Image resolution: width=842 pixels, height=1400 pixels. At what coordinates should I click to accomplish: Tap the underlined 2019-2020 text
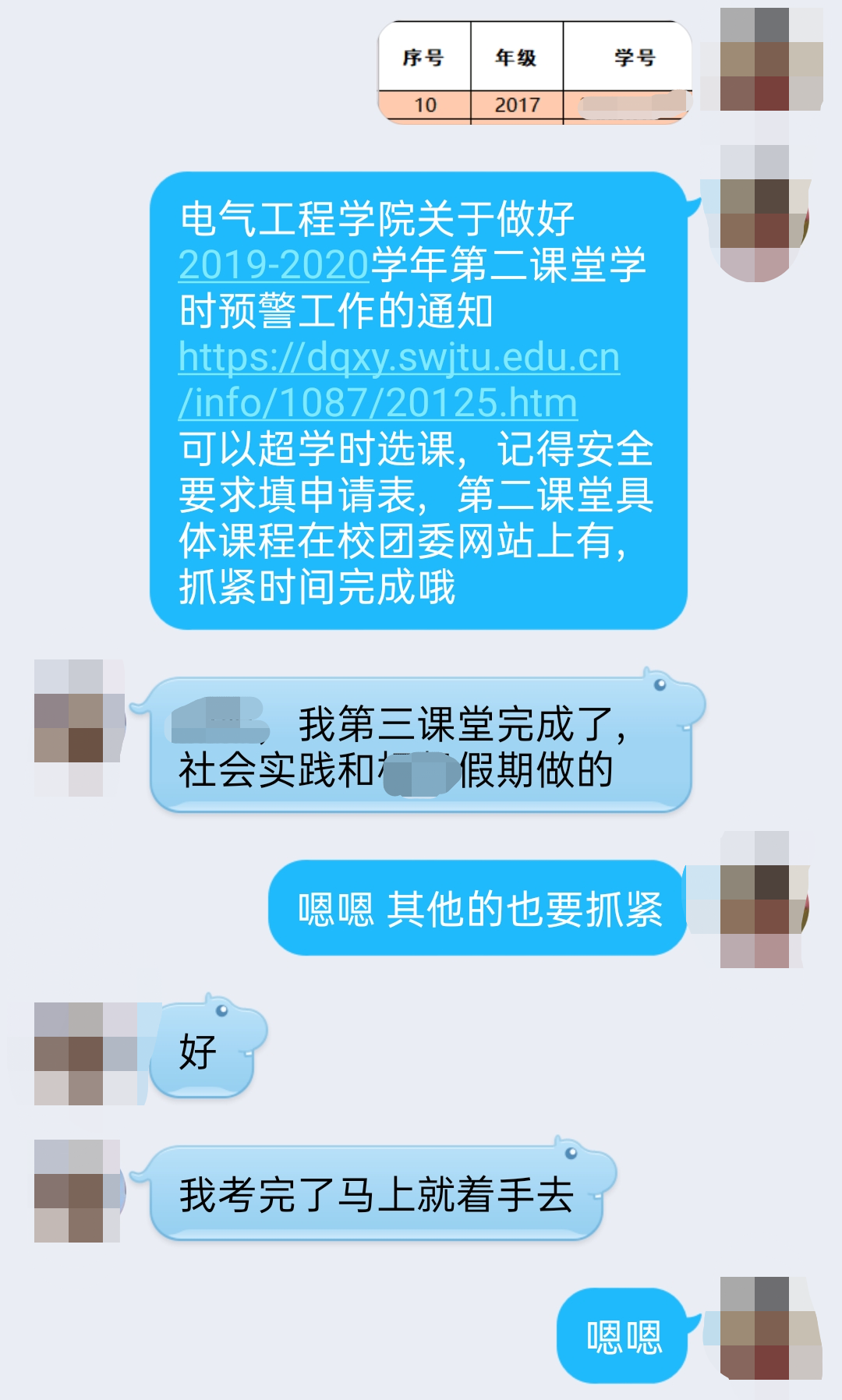(x=274, y=265)
